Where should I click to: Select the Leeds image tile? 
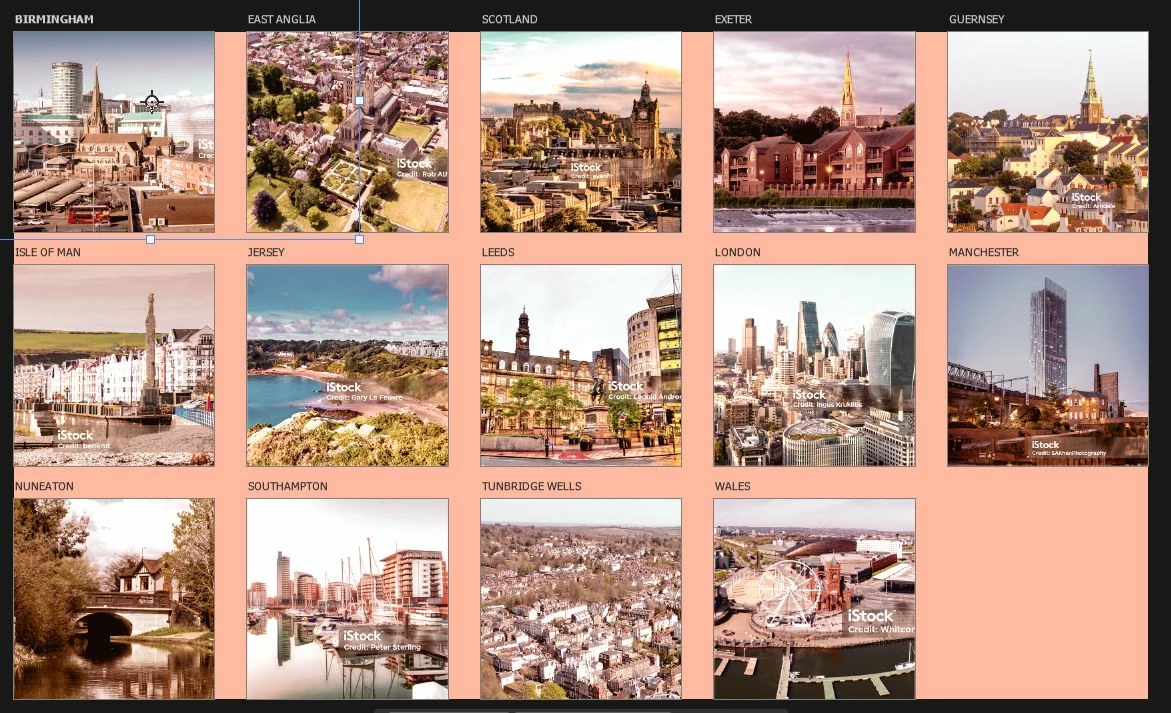pyautogui.click(x=580, y=365)
